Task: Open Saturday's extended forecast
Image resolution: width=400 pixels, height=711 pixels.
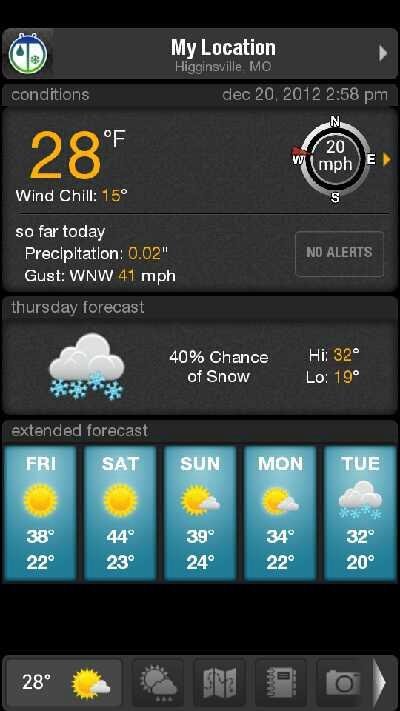Action: pyautogui.click(x=120, y=513)
